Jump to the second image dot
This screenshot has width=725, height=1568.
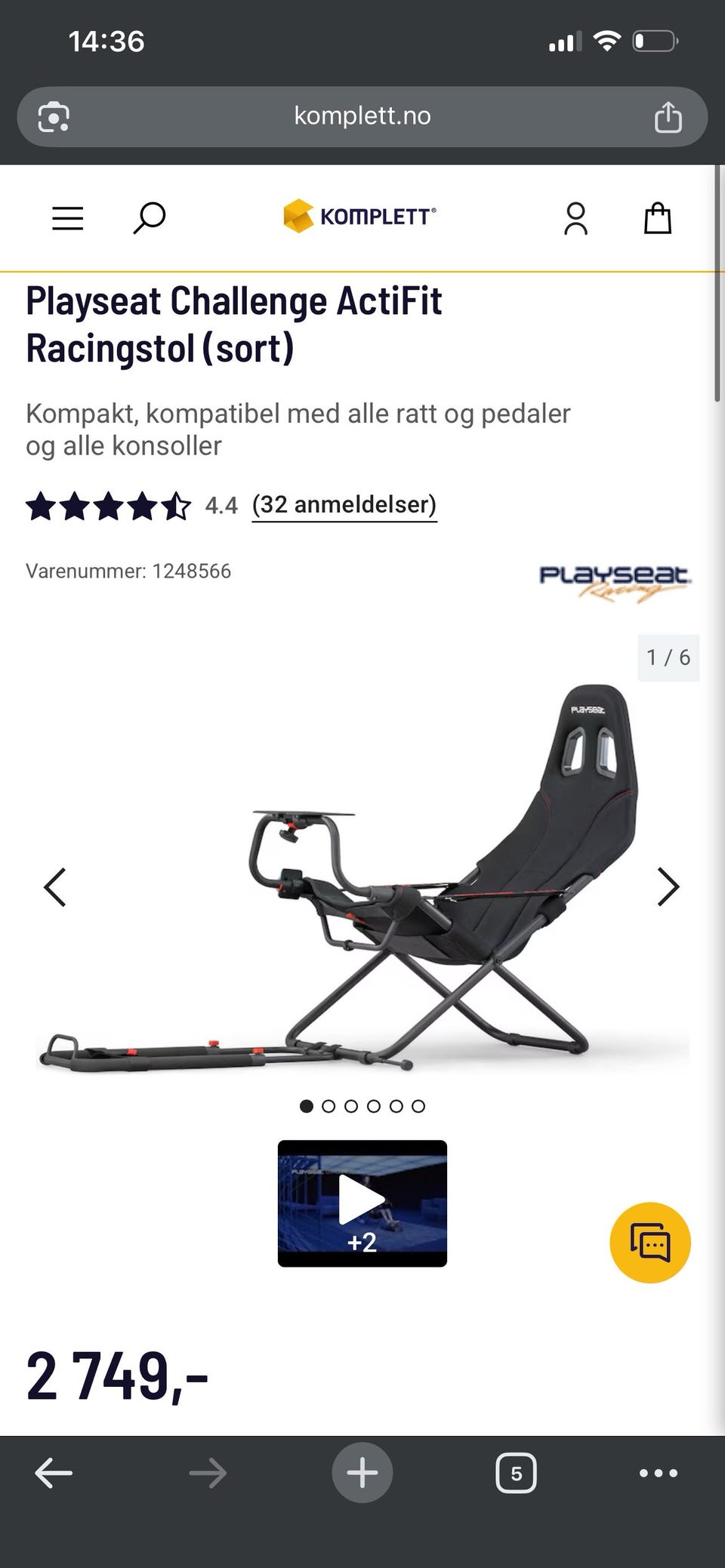point(329,1106)
